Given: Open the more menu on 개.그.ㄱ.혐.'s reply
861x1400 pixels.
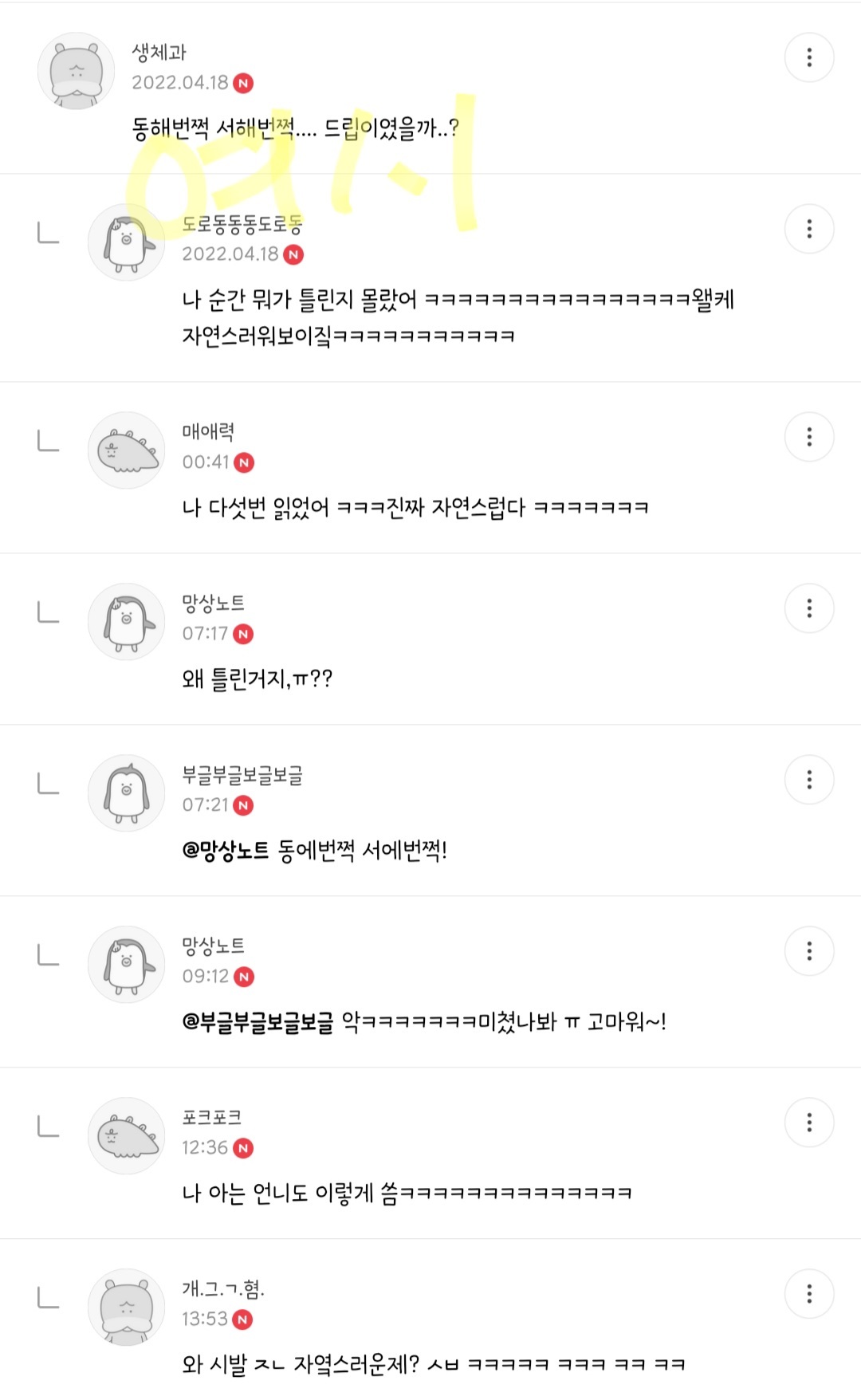Looking at the screenshot, I should pos(809,1294).
